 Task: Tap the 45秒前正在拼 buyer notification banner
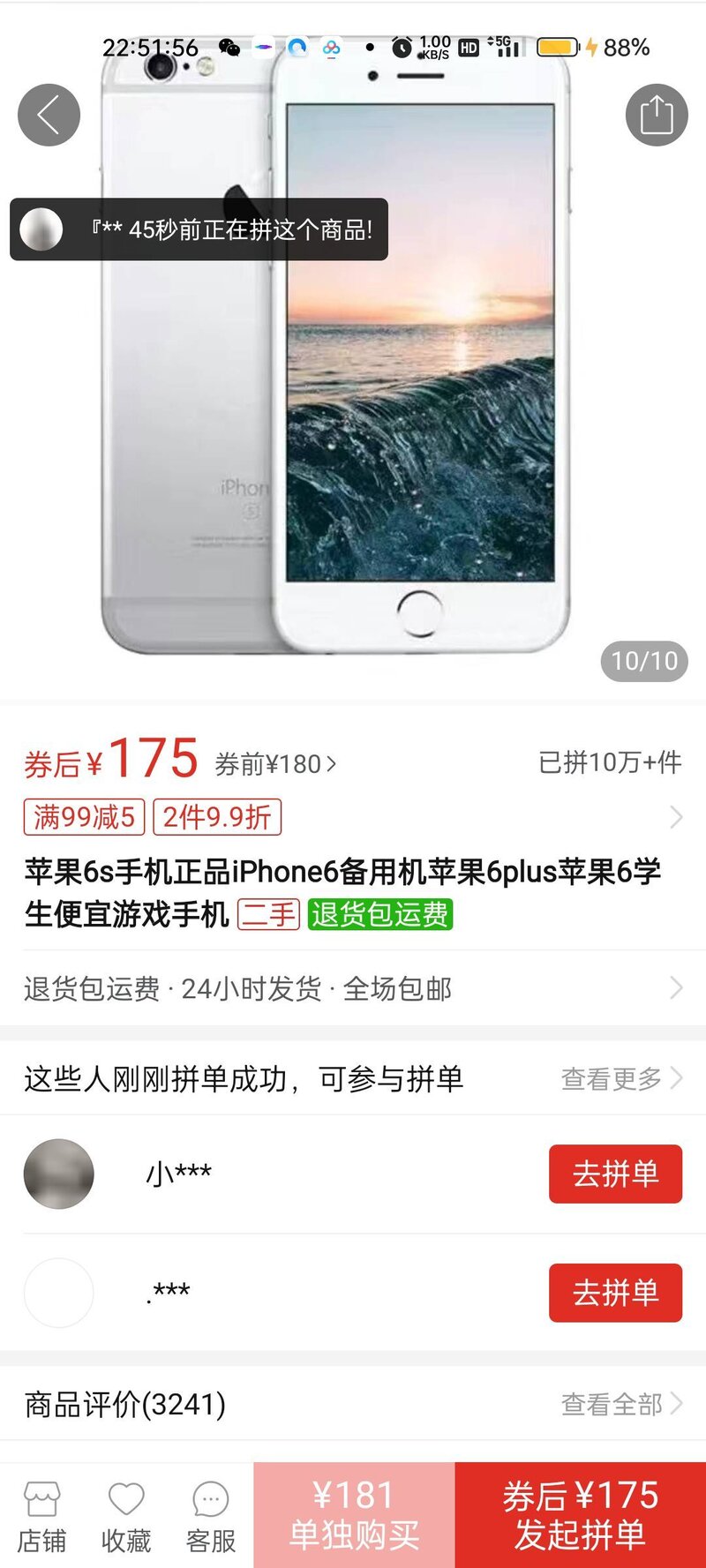point(199,229)
